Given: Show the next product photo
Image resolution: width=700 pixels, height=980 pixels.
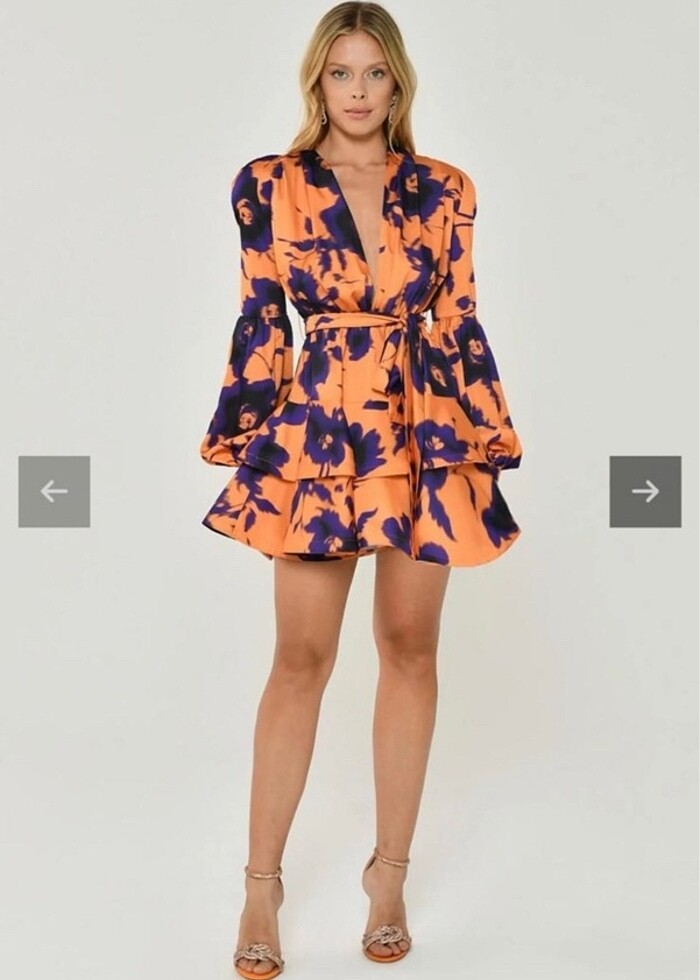Looking at the screenshot, I should [645, 491].
